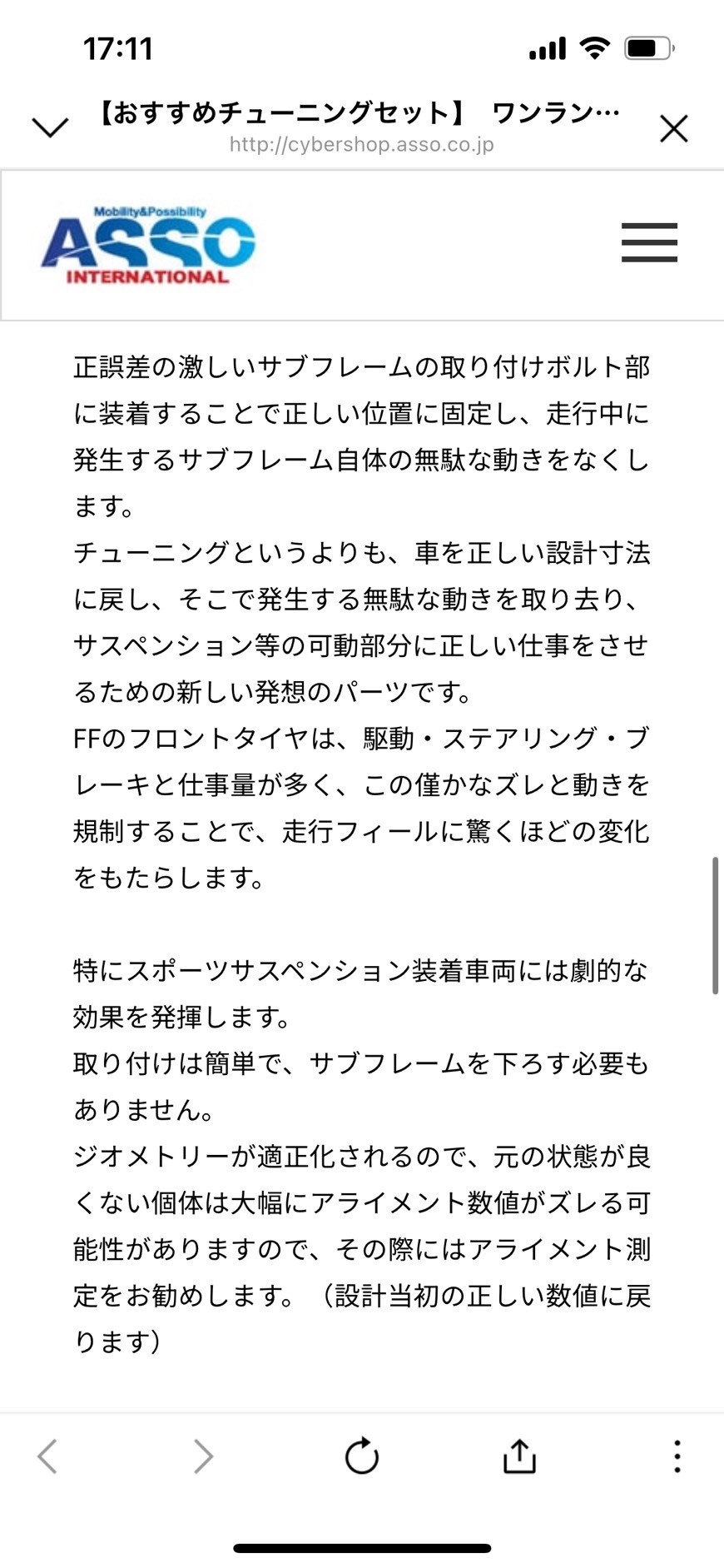Go back to the previous page
The width and height of the screenshot is (724, 1568).
pyautogui.click(x=47, y=1456)
